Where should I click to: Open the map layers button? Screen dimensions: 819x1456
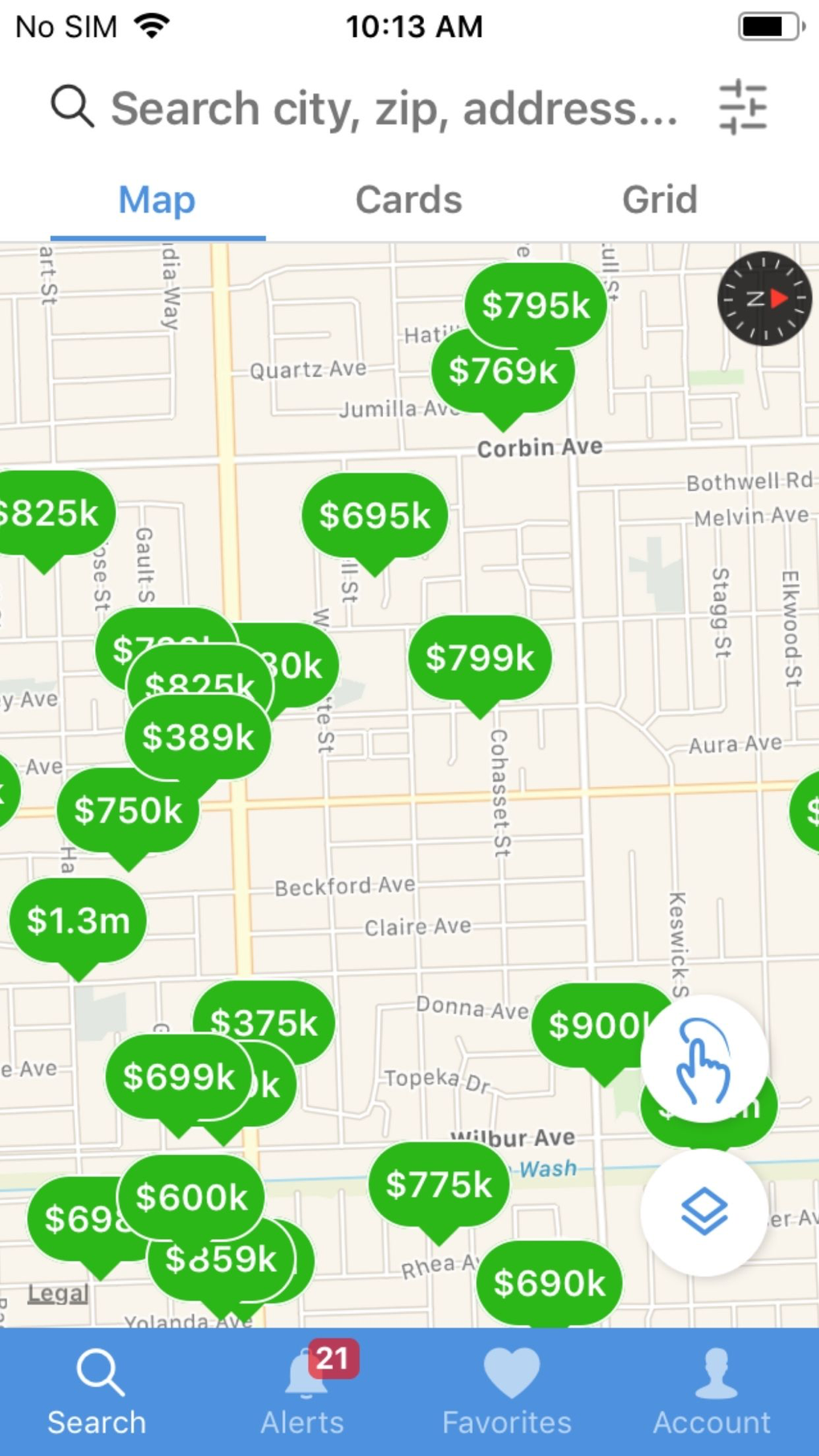(704, 1212)
